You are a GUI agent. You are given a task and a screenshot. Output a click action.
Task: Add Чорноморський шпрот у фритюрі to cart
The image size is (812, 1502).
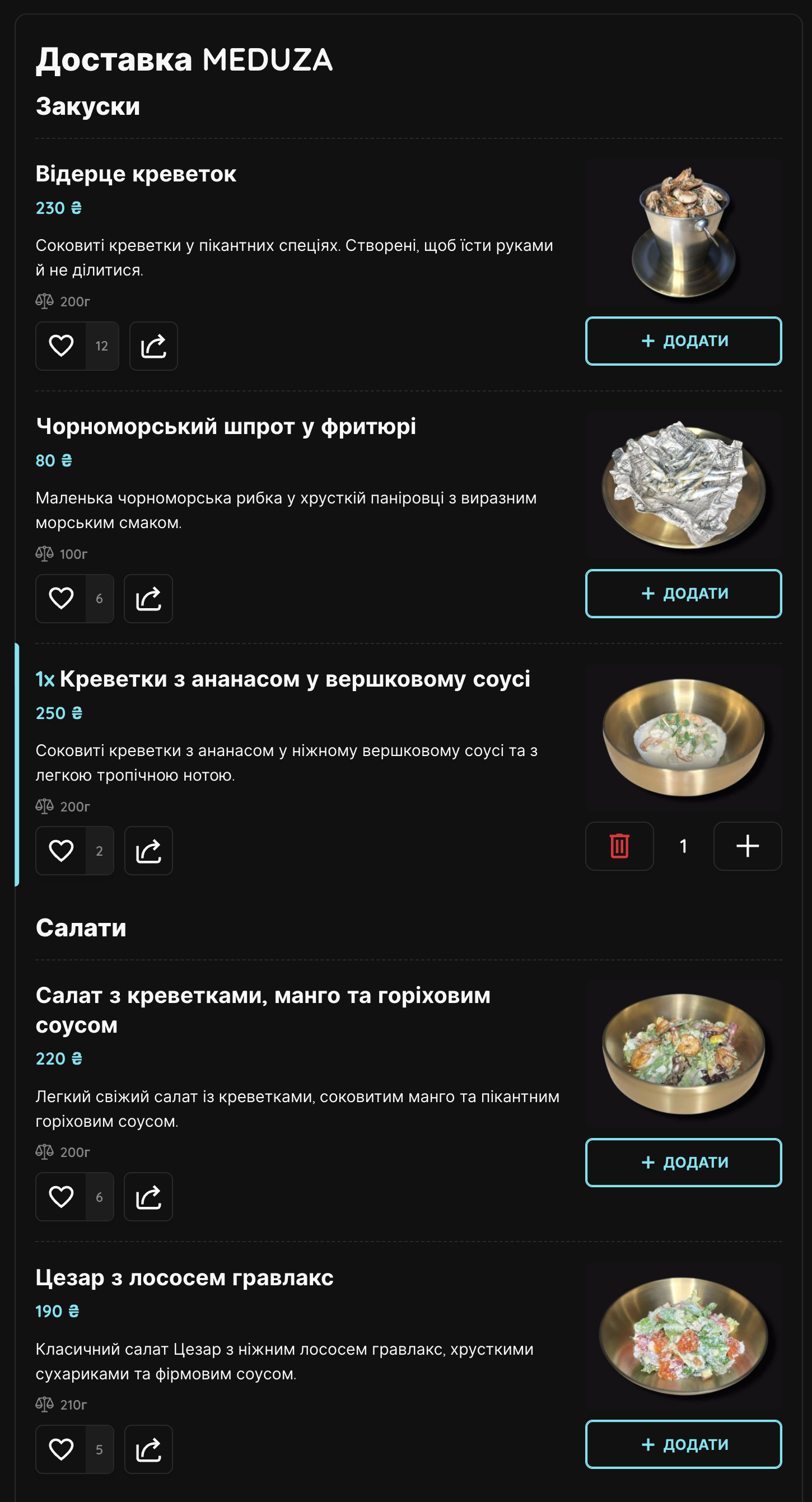[x=683, y=594]
